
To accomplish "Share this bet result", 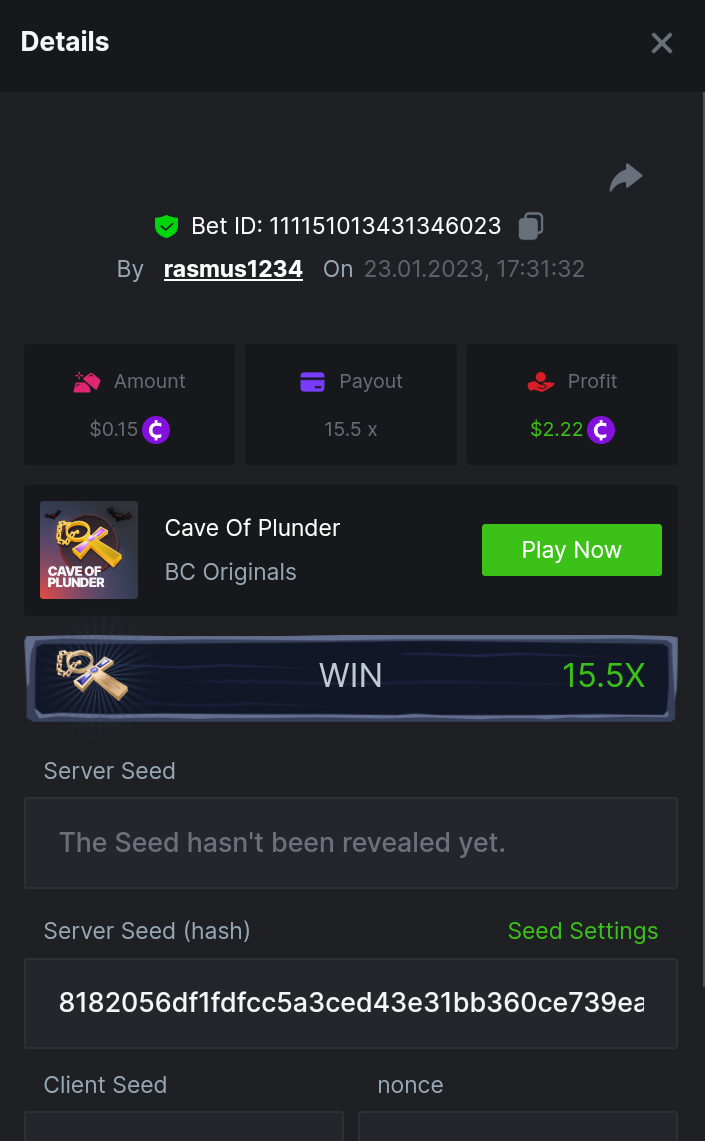I will pos(626,178).
